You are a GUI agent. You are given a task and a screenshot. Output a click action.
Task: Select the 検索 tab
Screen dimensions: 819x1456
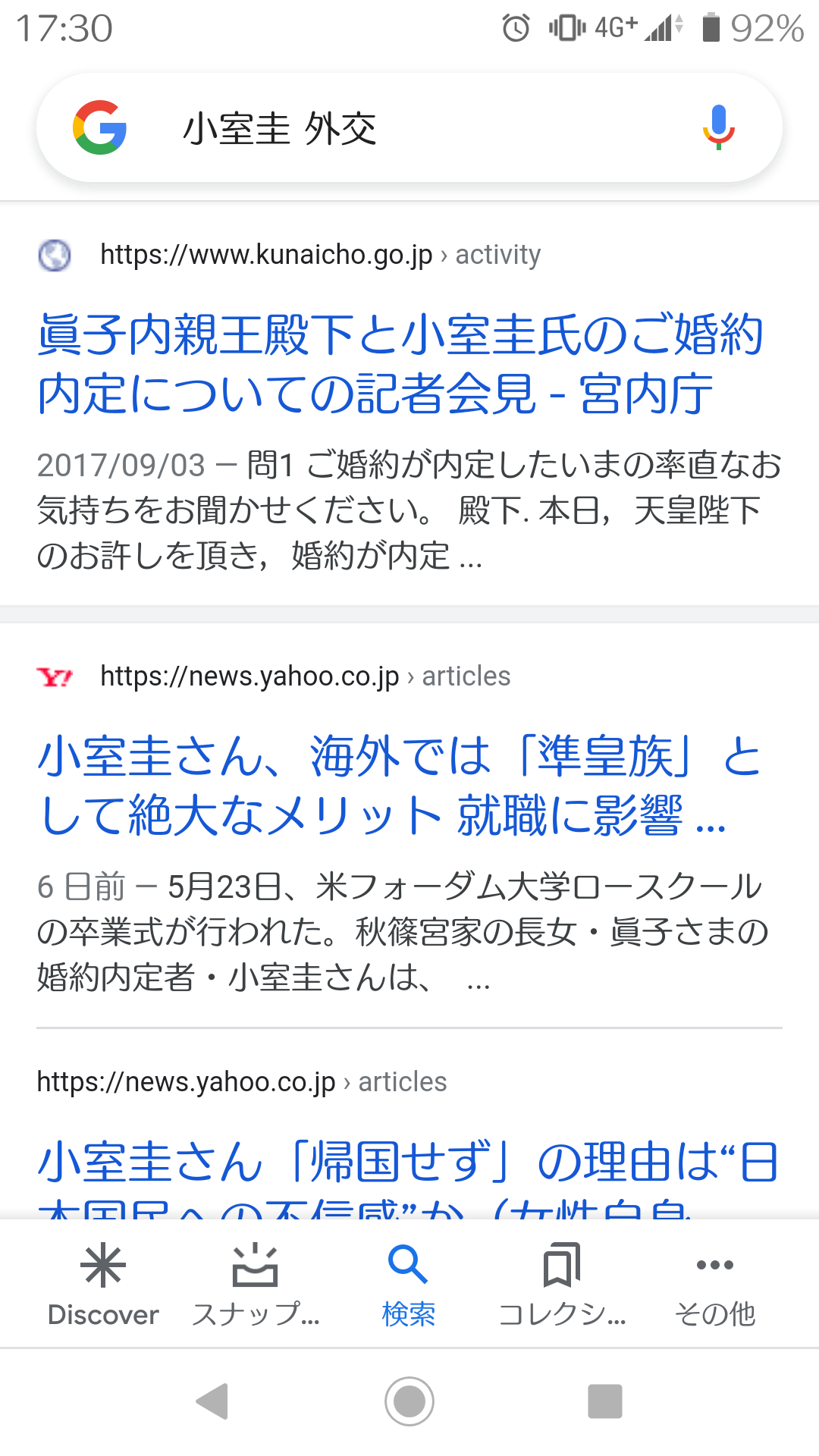(x=409, y=1281)
